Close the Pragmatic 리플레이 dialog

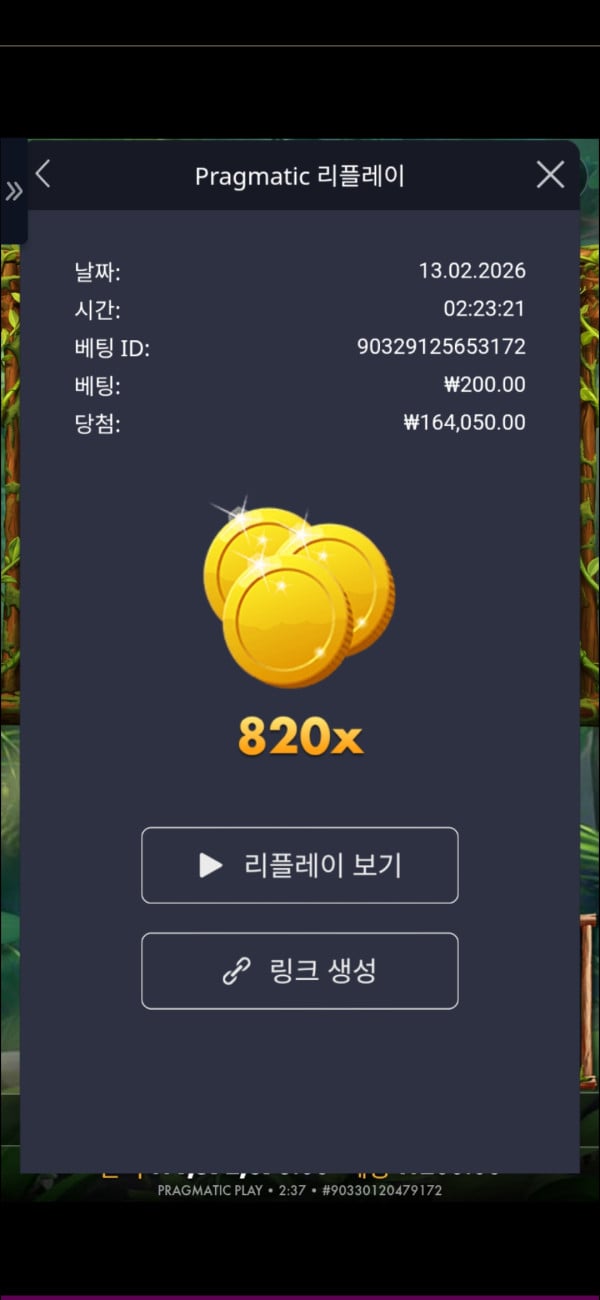pyautogui.click(x=550, y=175)
